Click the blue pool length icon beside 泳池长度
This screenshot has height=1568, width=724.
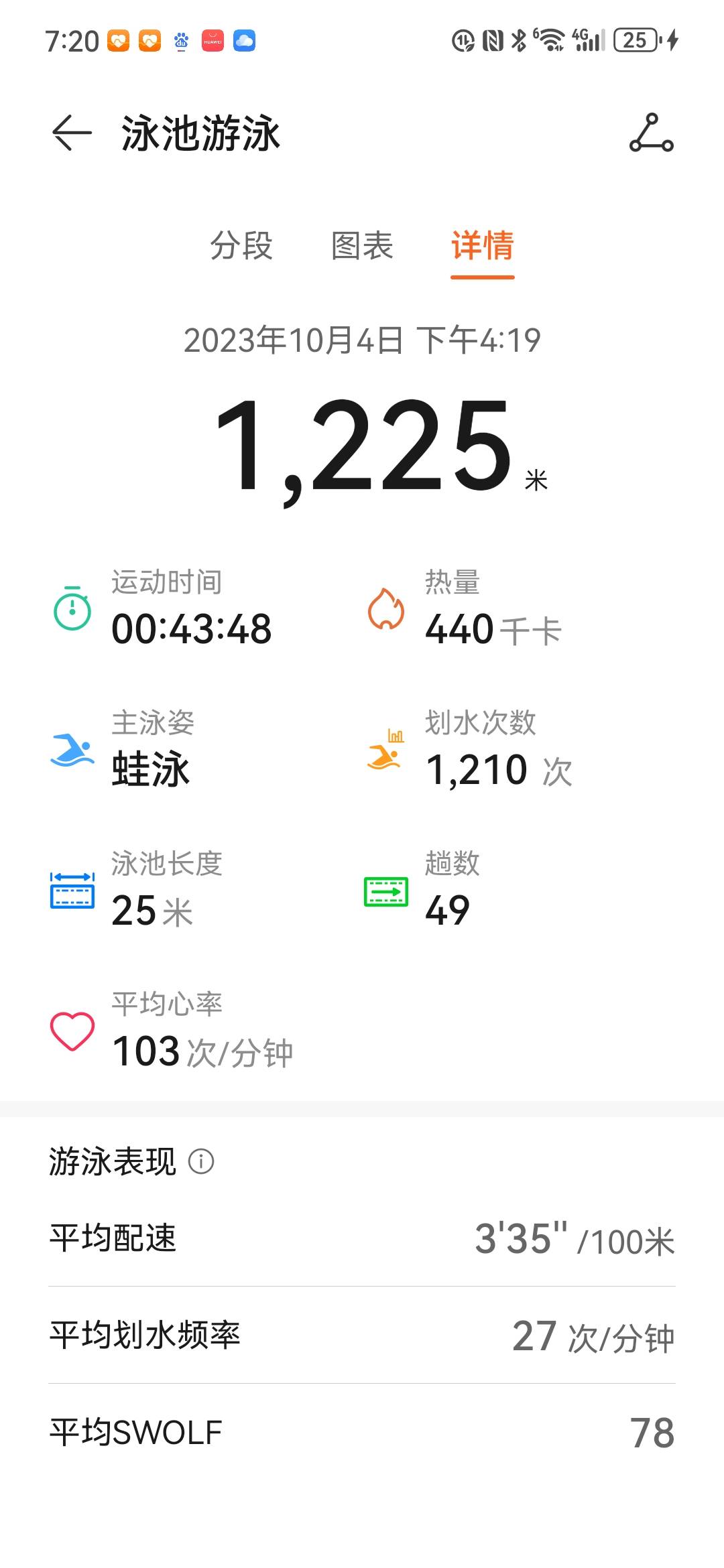coord(74,891)
